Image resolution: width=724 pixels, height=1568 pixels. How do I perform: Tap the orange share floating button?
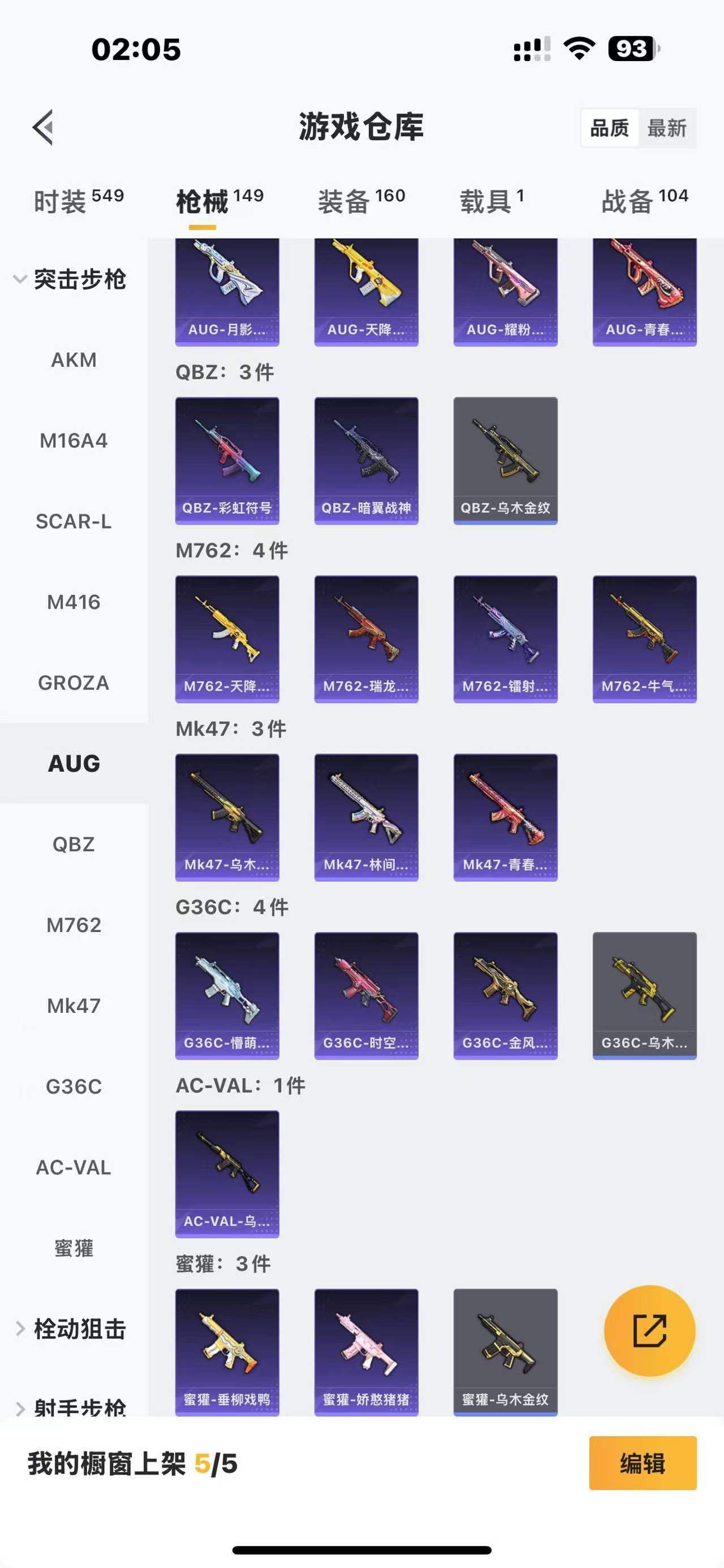click(649, 1331)
